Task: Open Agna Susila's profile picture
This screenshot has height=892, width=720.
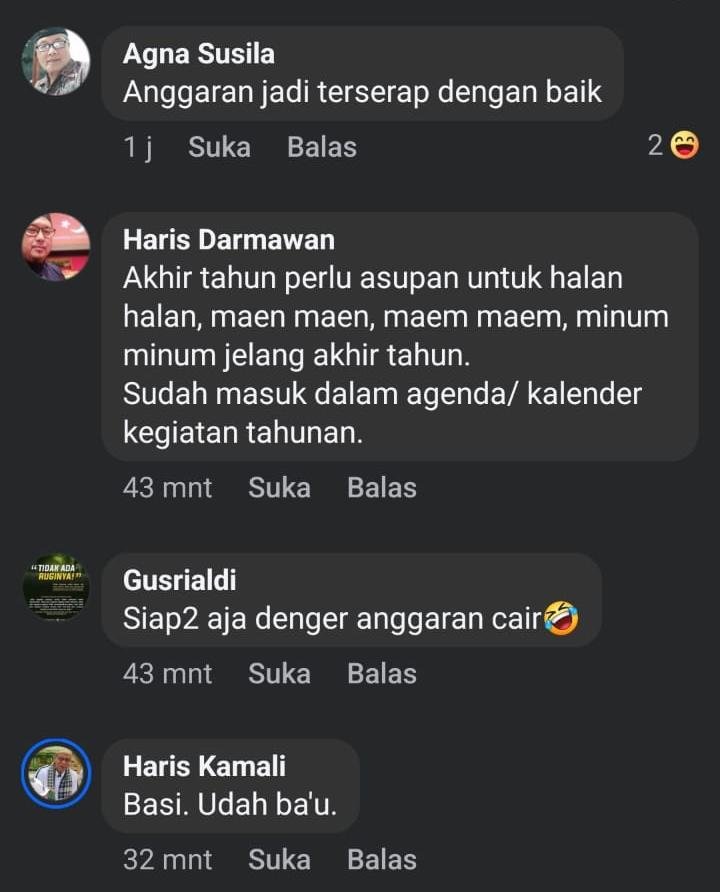Action: [x=56, y=61]
